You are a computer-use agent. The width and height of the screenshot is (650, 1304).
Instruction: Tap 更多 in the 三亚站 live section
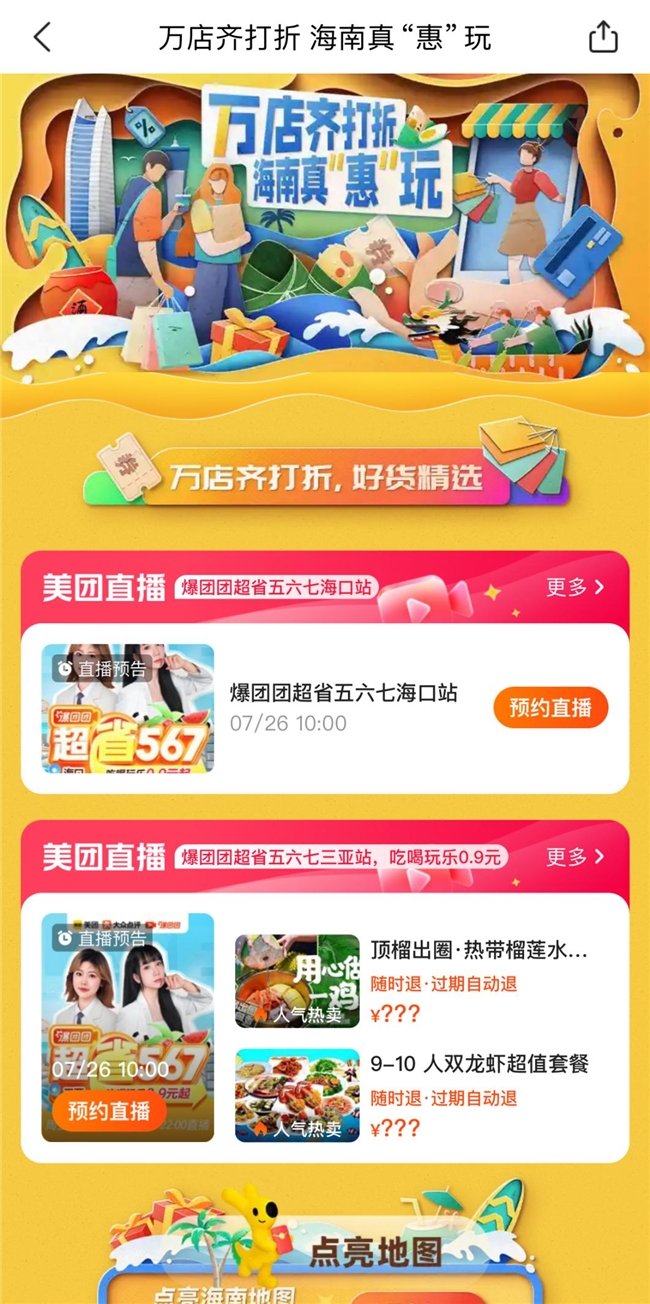tap(575, 856)
